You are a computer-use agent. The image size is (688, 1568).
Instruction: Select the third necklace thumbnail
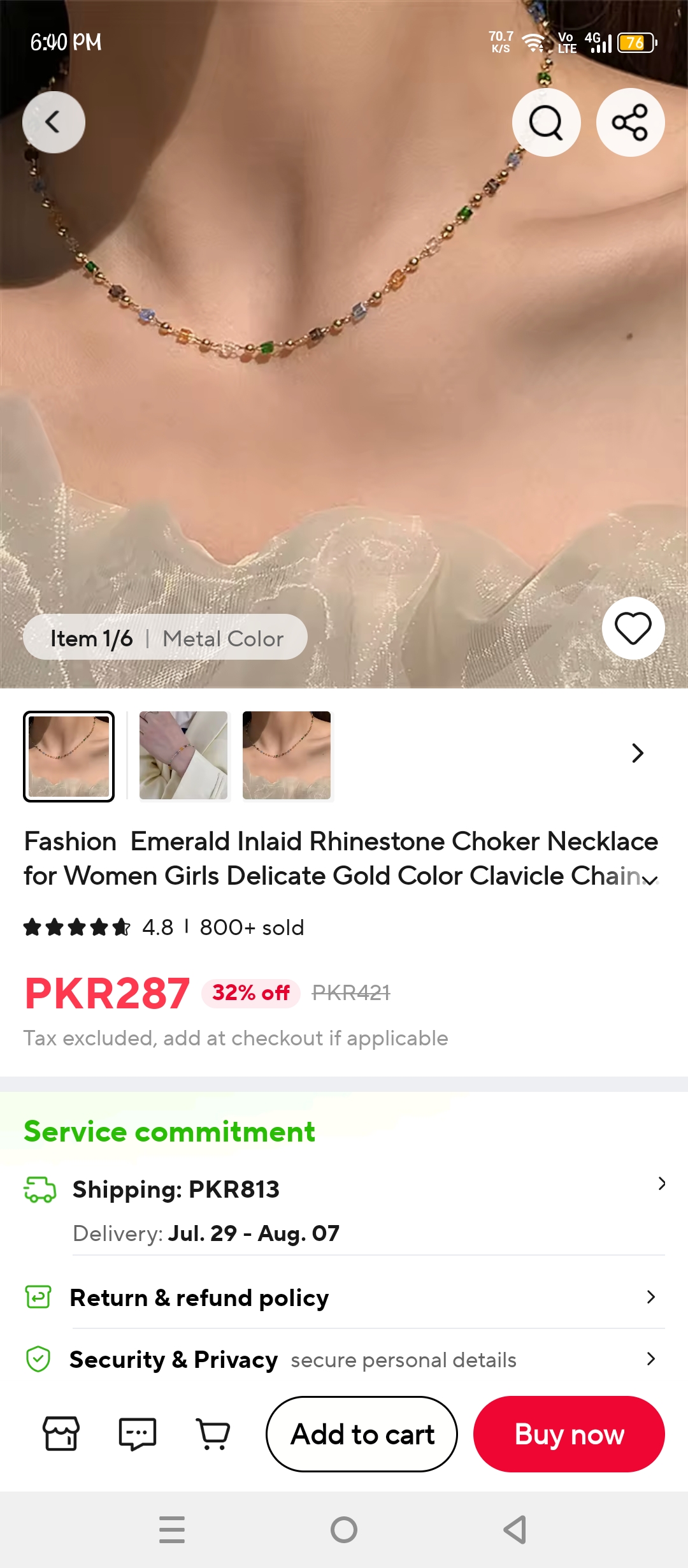pyautogui.click(x=287, y=755)
